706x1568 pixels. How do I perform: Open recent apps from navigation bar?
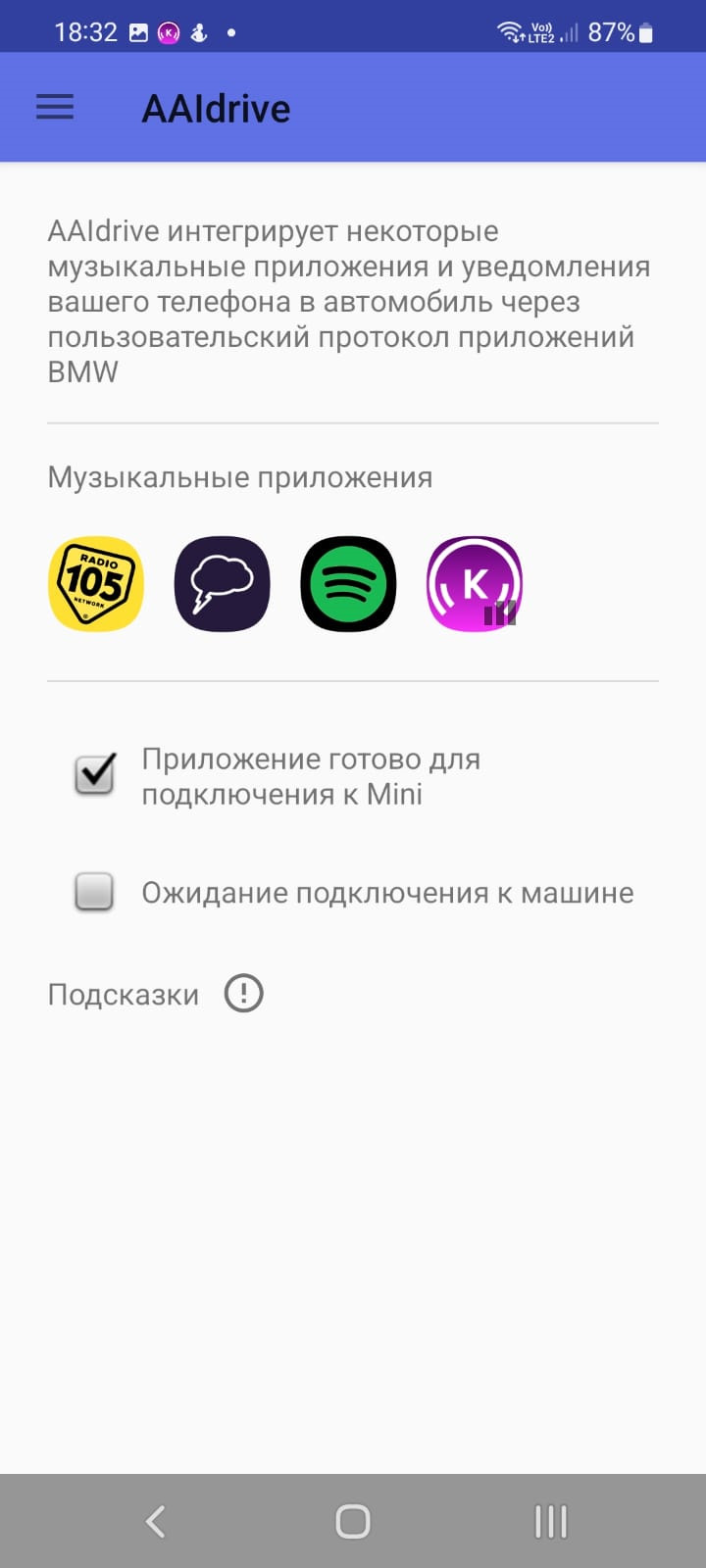(551, 1521)
